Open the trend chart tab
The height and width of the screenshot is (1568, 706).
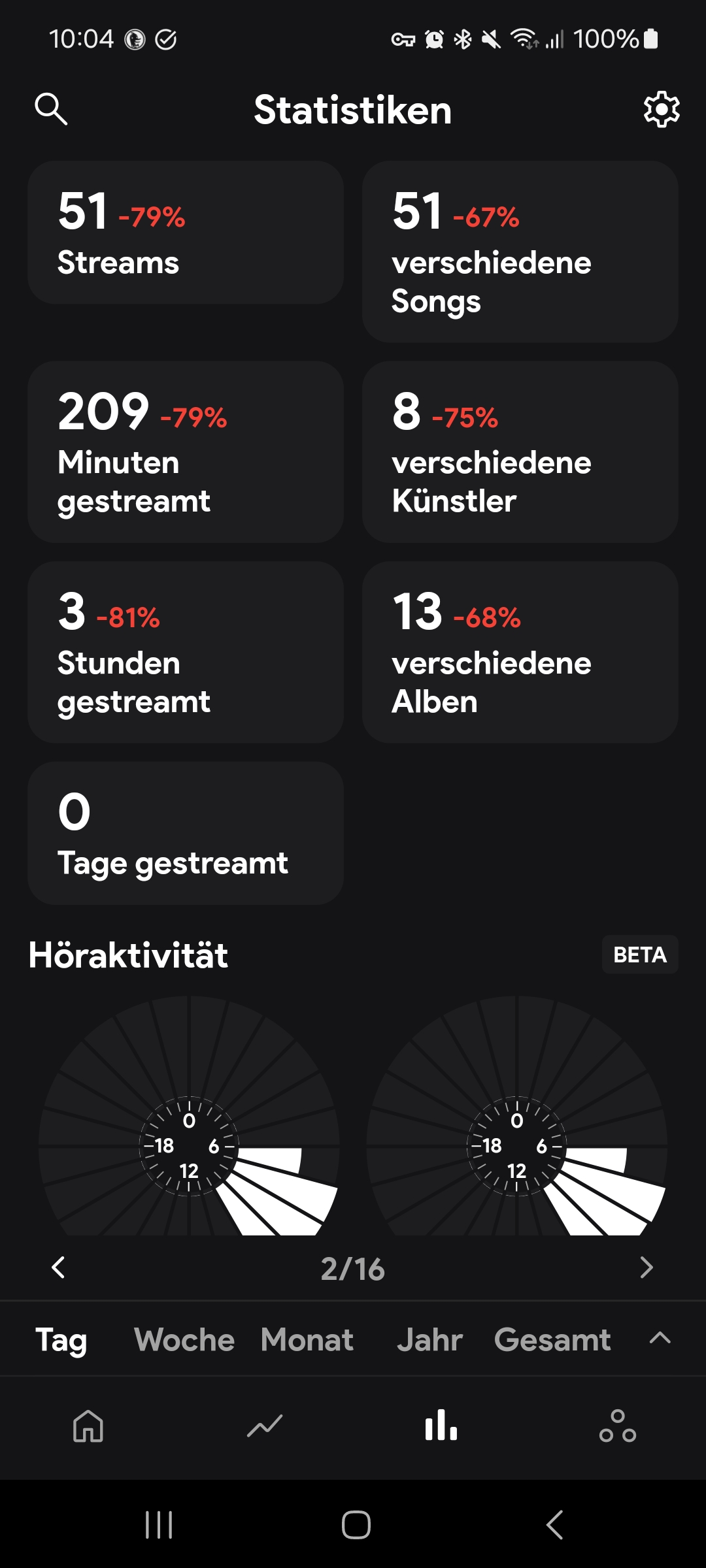[x=265, y=1425]
